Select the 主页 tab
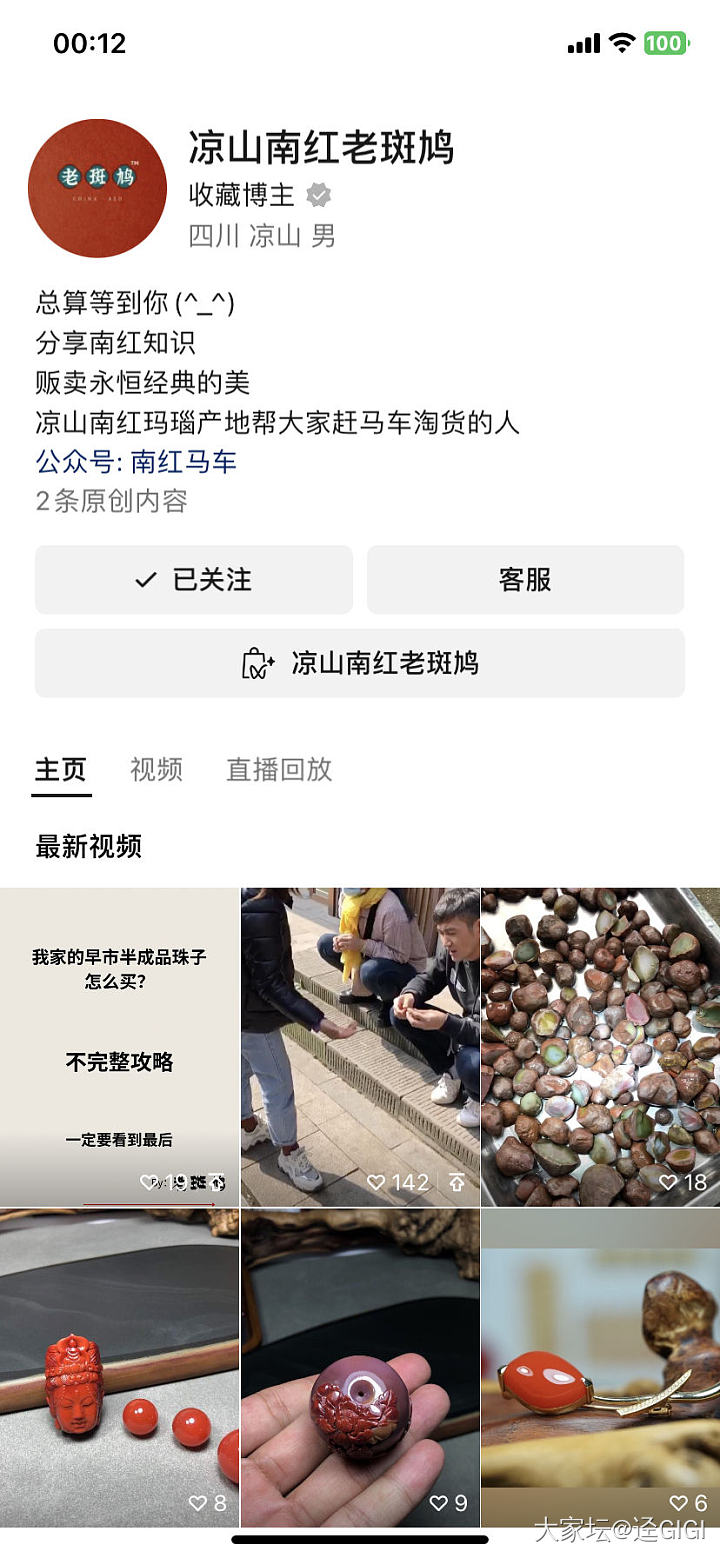Image resolution: width=720 pixels, height=1558 pixels. pyautogui.click(x=61, y=769)
